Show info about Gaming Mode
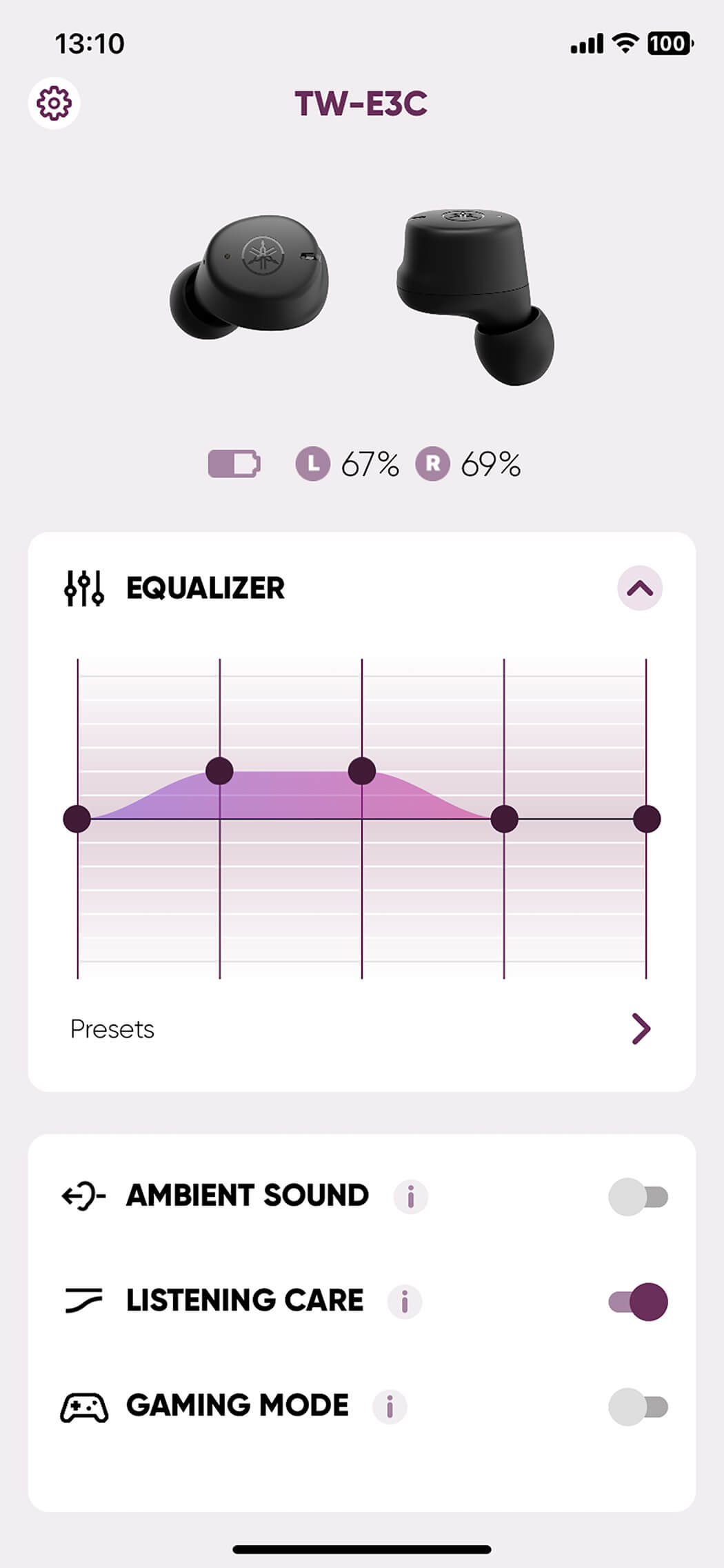This screenshot has height=1568, width=724. [390, 1407]
